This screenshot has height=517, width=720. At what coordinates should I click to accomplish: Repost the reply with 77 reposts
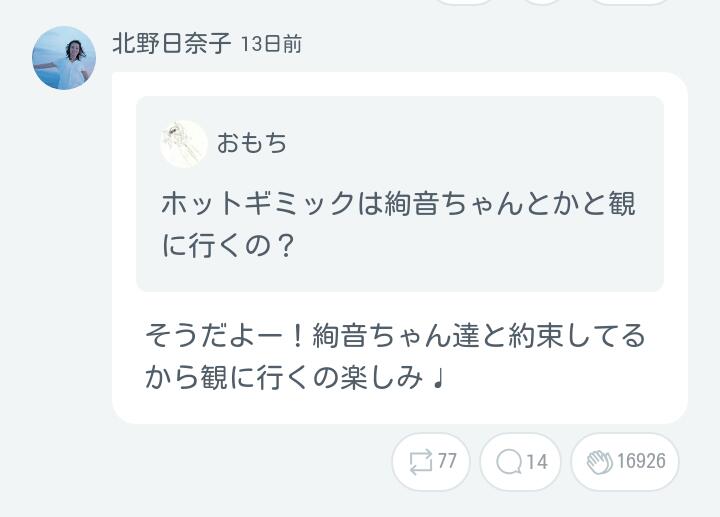click(431, 461)
